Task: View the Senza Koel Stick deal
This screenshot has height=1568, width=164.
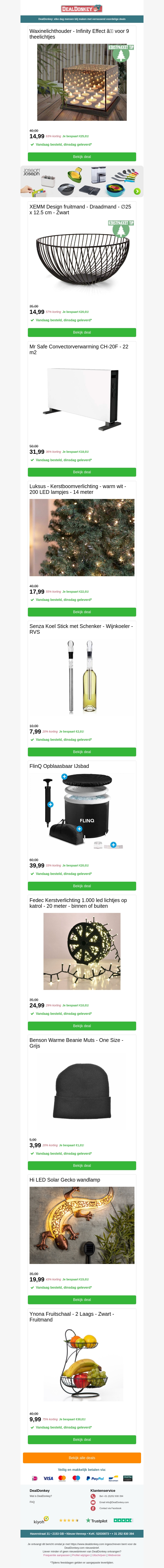Action: (x=82, y=752)
